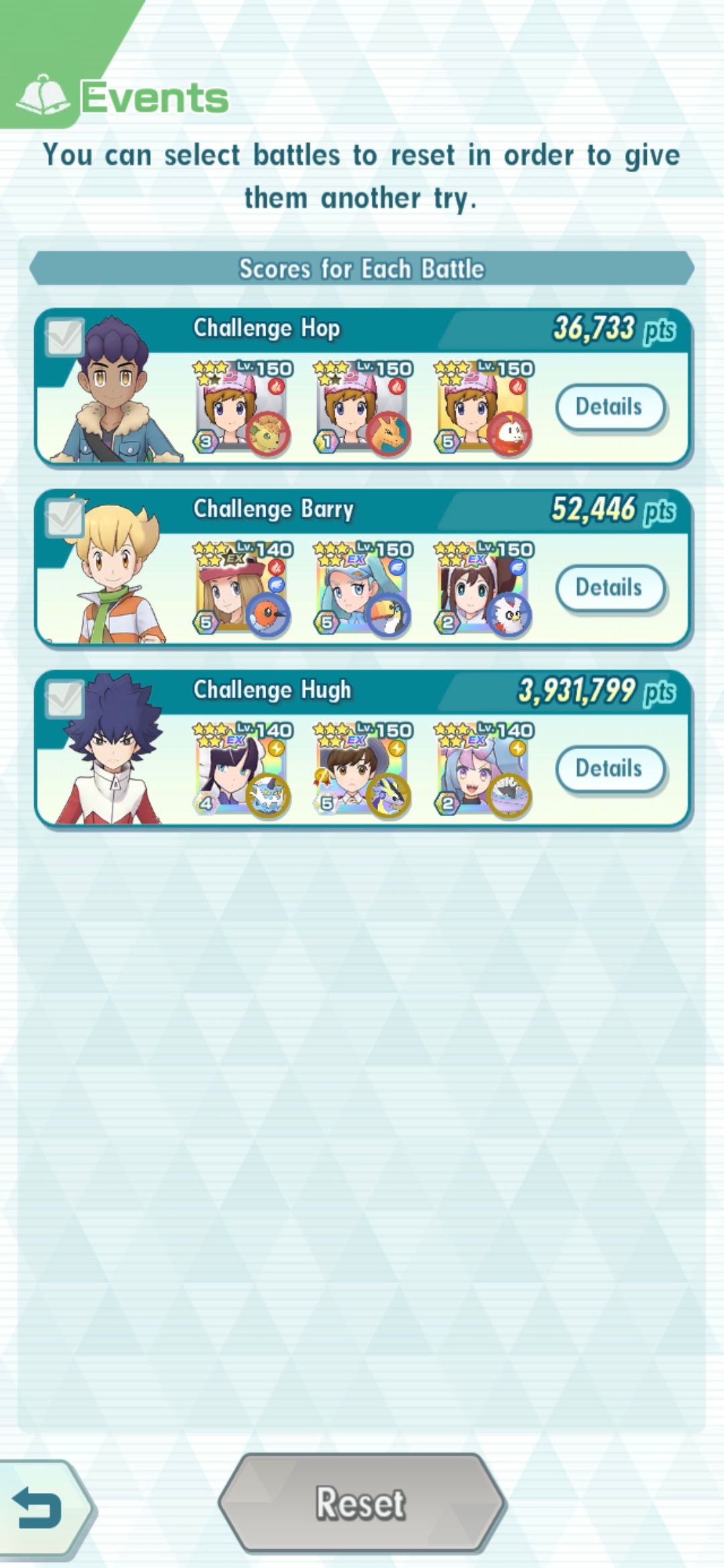This screenshot has height=1568, width=724.
Task: Show Details for Challenge Hugh
Action: (610, 768)
